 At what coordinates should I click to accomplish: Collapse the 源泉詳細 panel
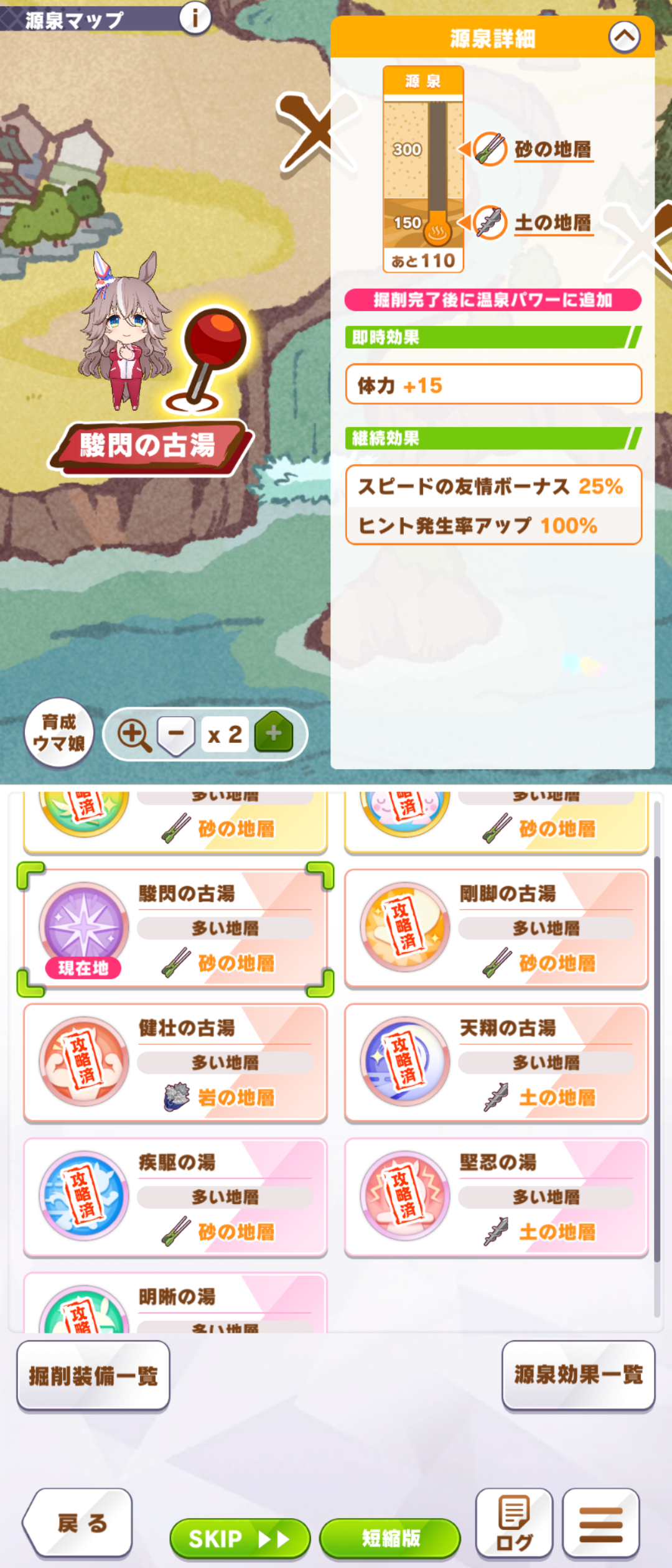624,37
